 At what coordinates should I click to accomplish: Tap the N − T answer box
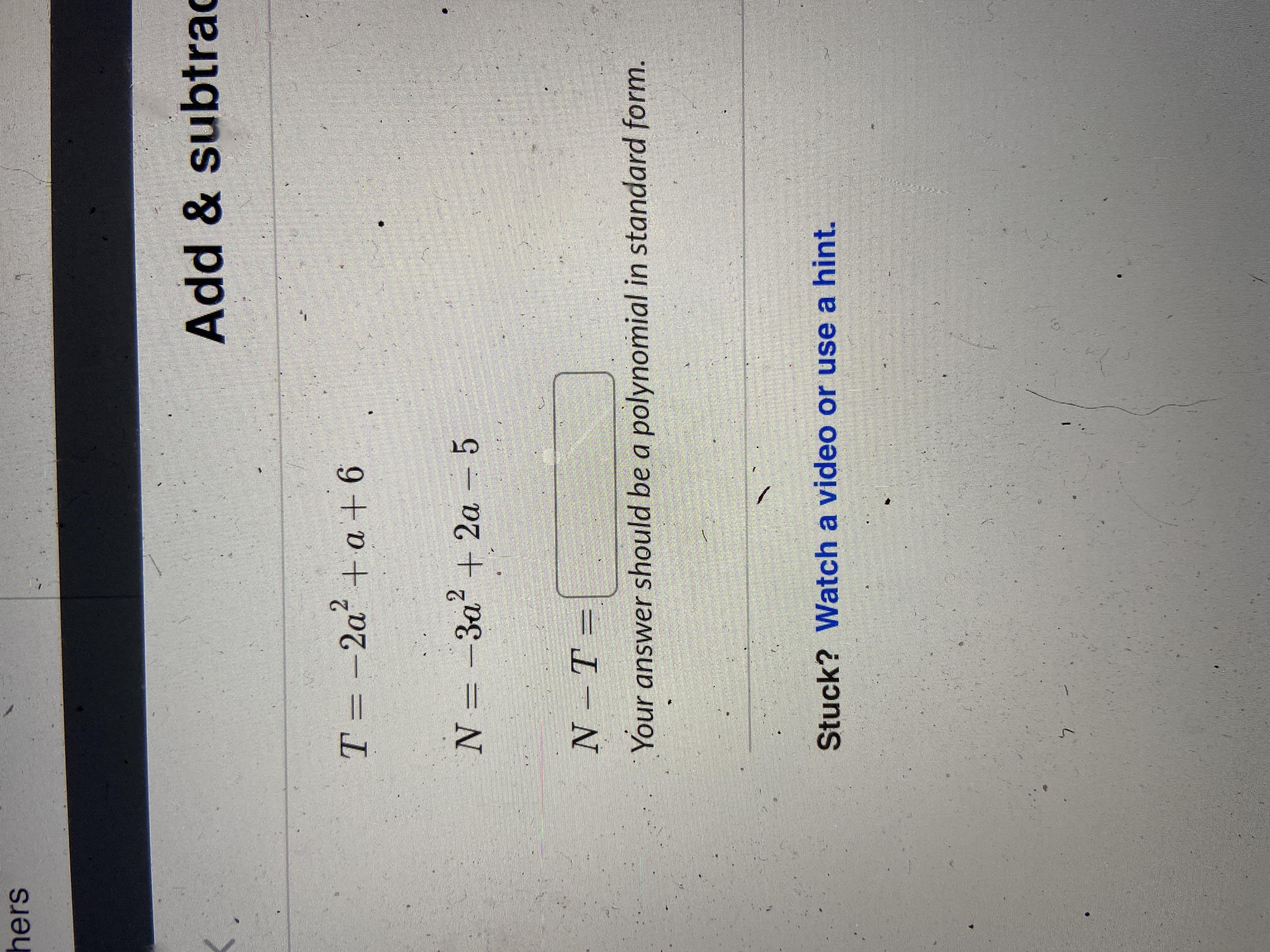click(x=586, y=484)
